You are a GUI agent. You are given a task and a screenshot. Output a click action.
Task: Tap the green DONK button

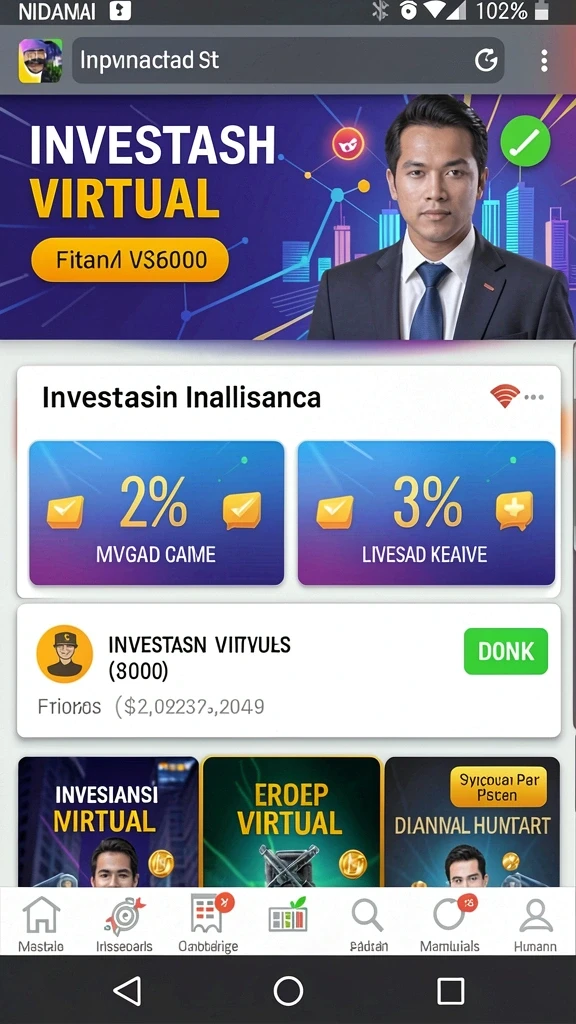click(506, 651)
